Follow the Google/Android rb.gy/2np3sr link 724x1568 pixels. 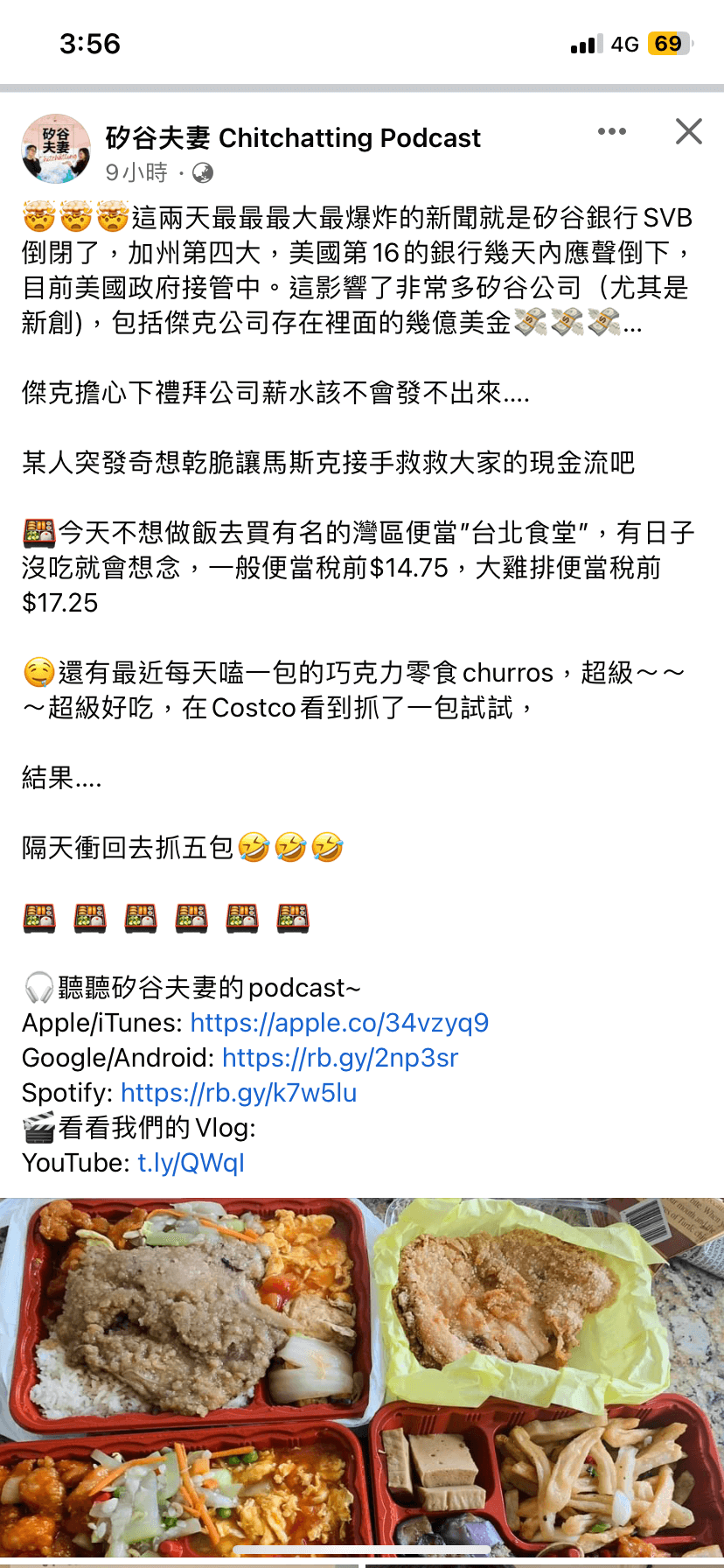340,1058
